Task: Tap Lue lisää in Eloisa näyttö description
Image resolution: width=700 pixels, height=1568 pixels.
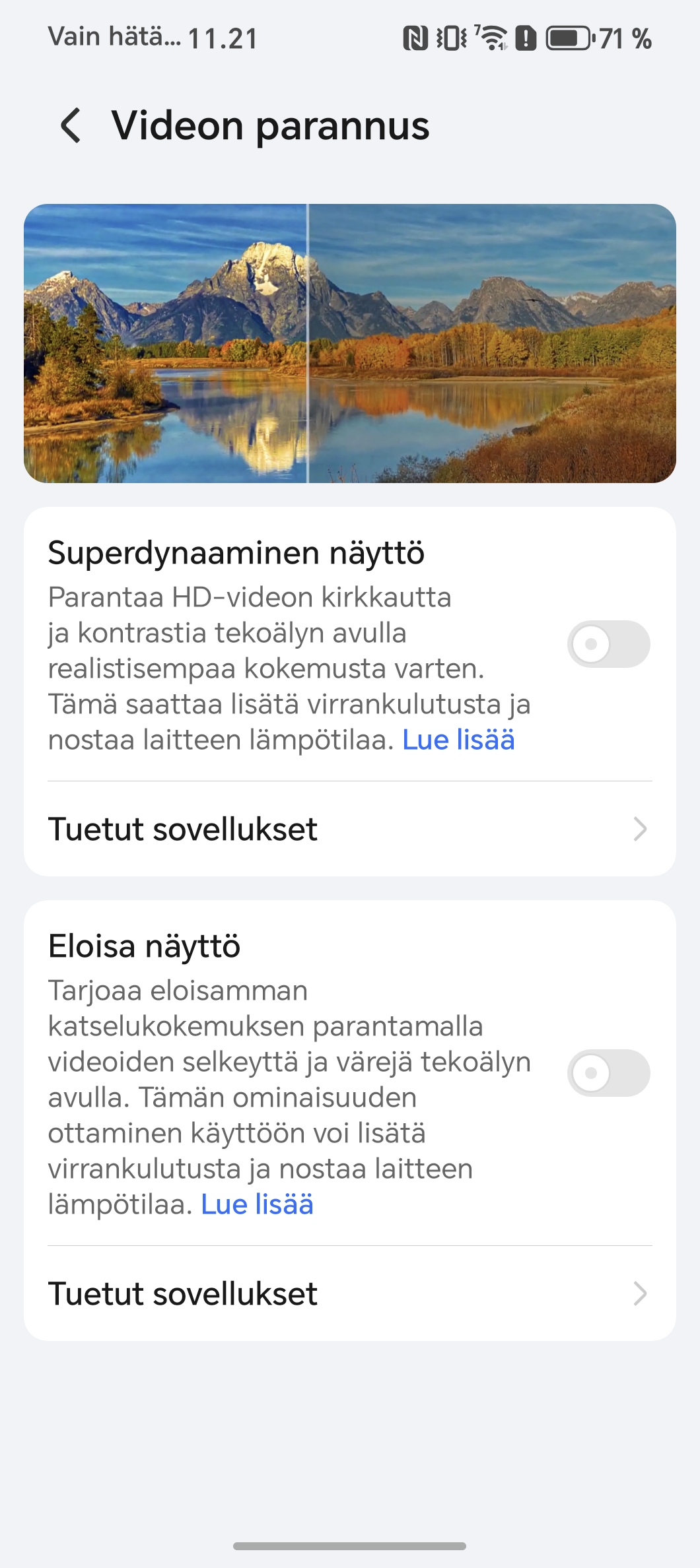Action: [x=257, y=1204]
